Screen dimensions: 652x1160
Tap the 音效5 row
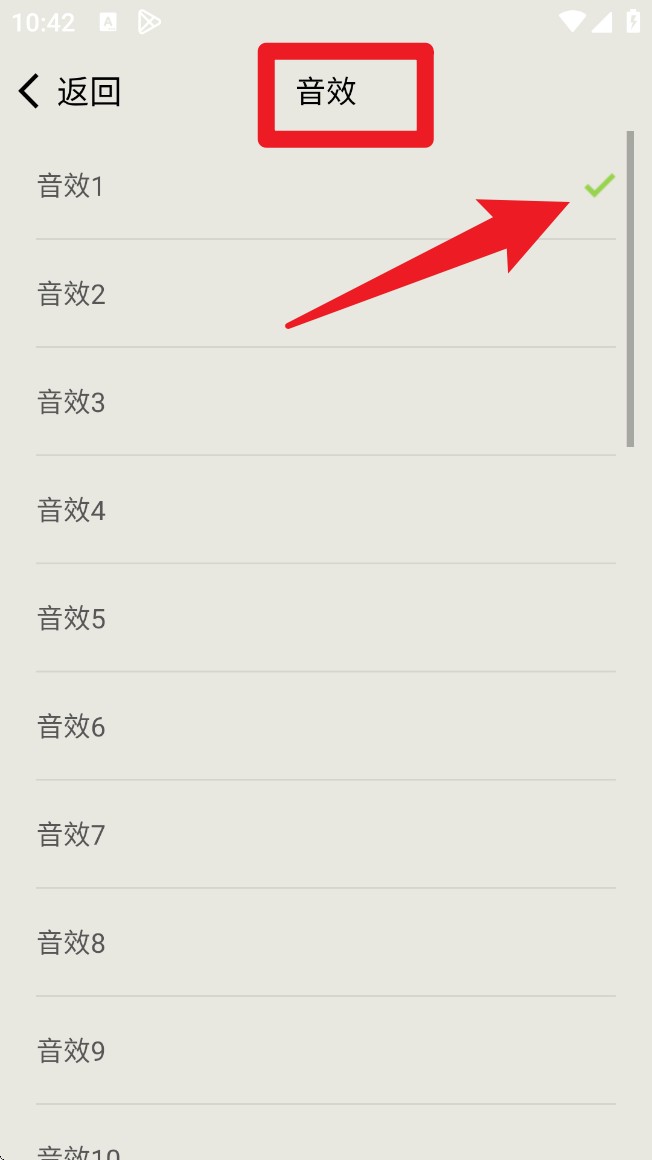[x=326, y=618]
